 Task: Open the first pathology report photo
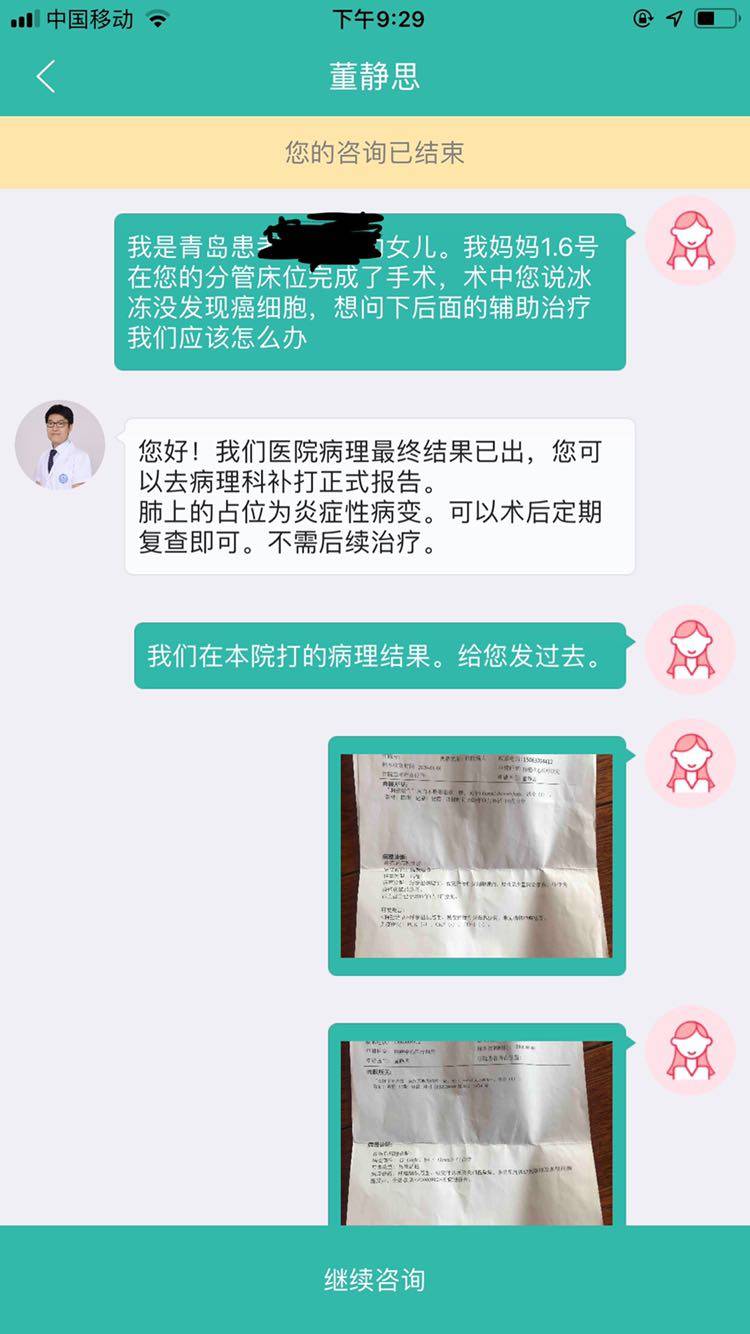(476, 856)
